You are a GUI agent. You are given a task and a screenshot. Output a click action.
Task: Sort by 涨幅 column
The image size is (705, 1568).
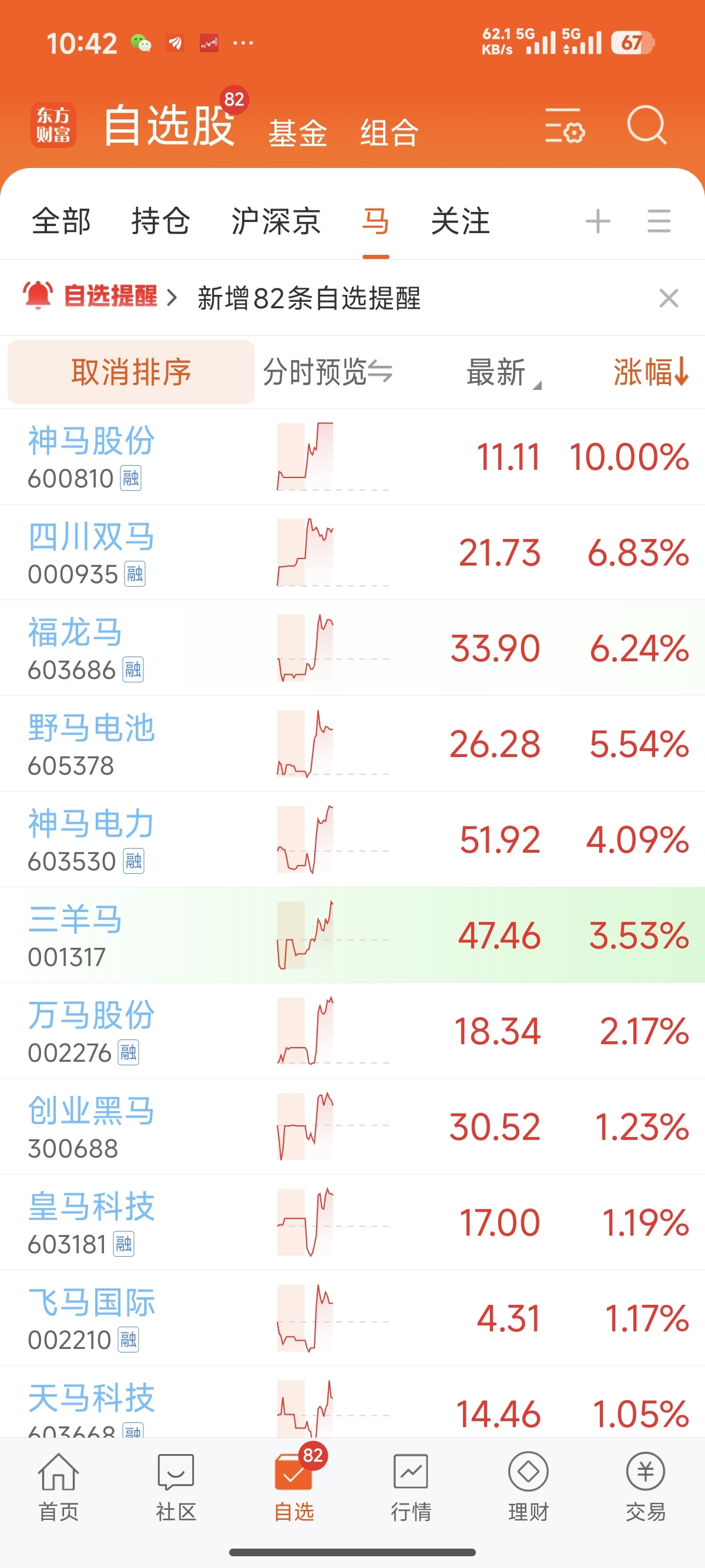coord(650,372)
